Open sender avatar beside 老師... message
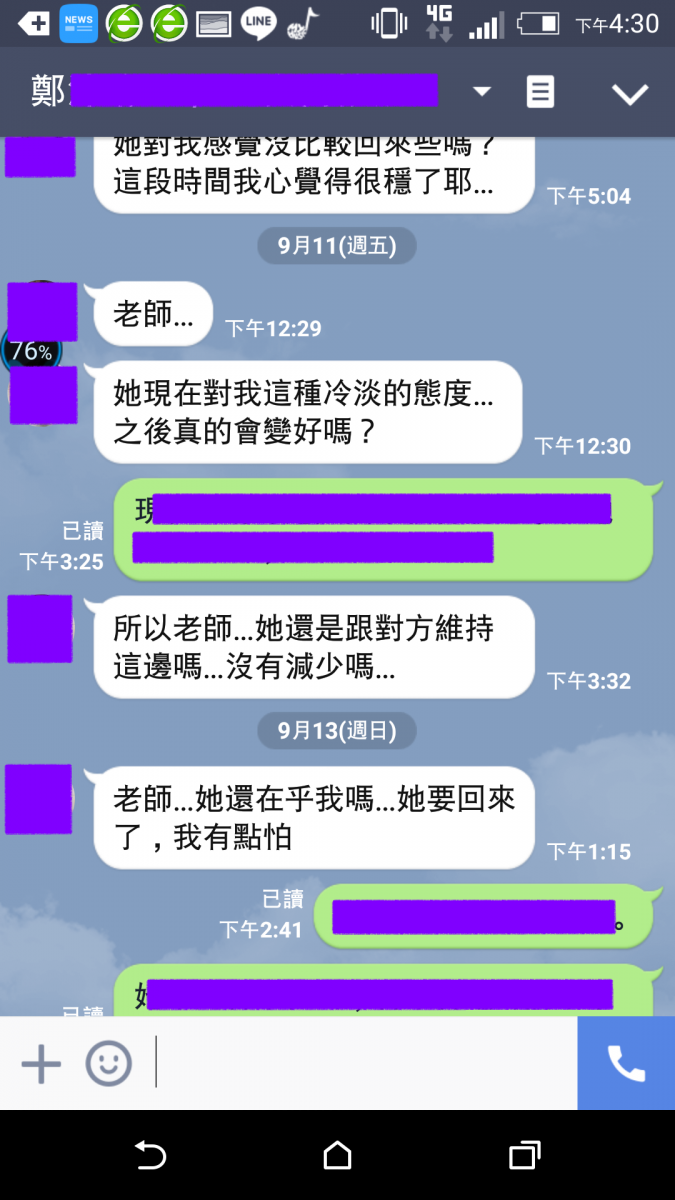 [42, 311]
